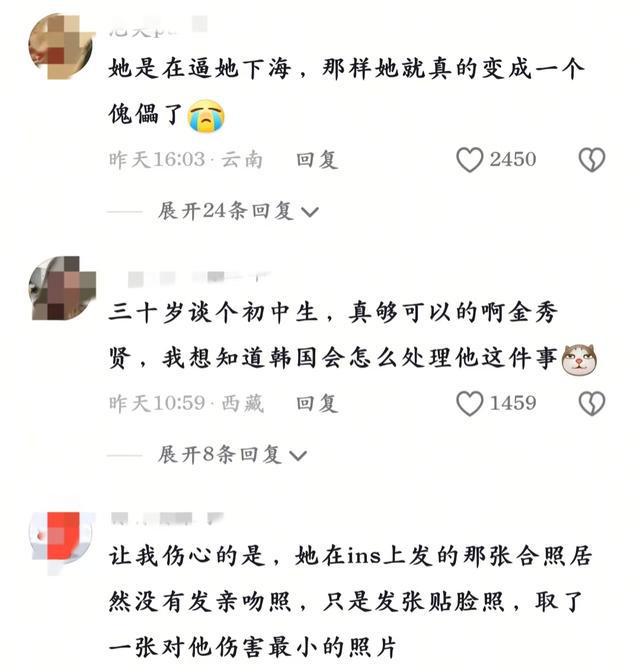Dislike the comment posted from 云南

point(592,159)
